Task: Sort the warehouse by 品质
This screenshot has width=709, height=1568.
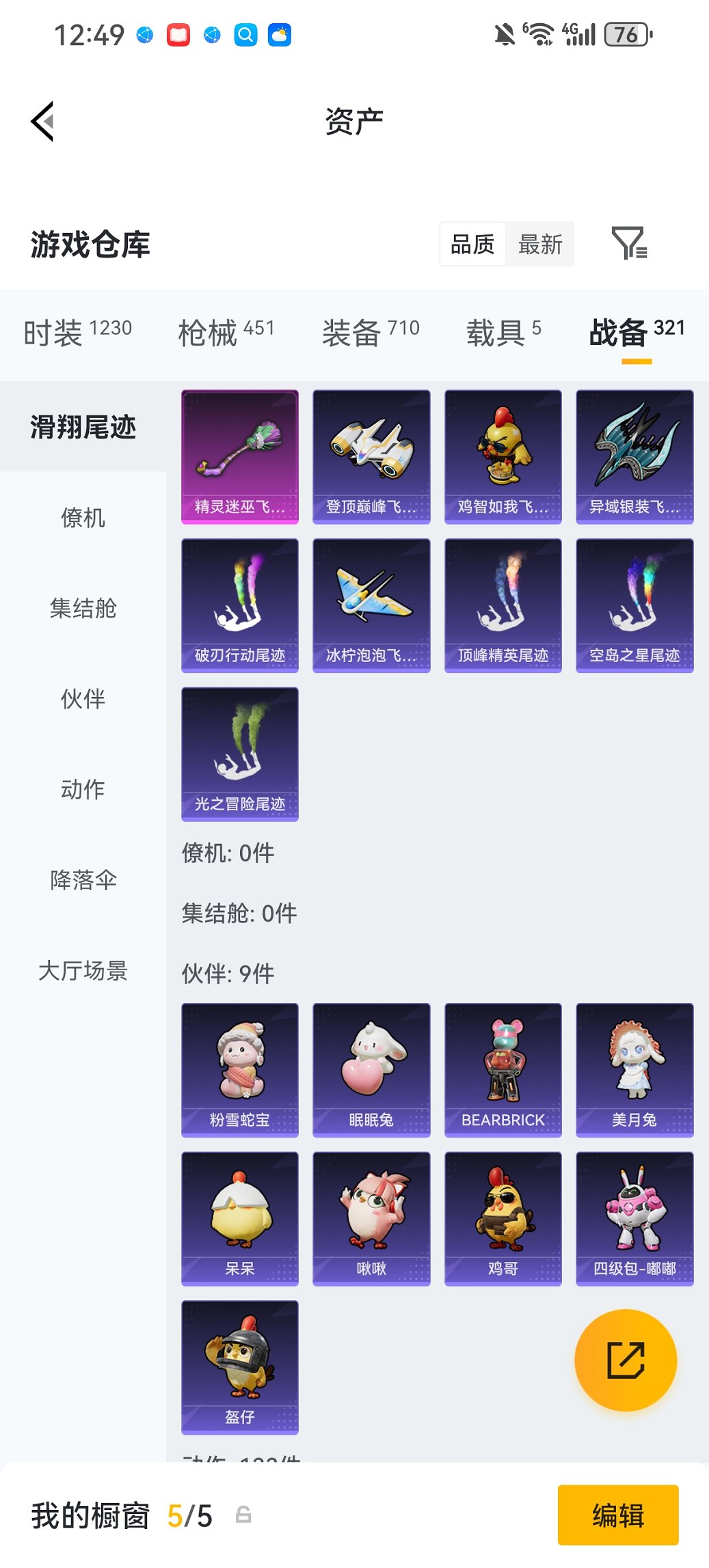Action: [x=472, y=244]
